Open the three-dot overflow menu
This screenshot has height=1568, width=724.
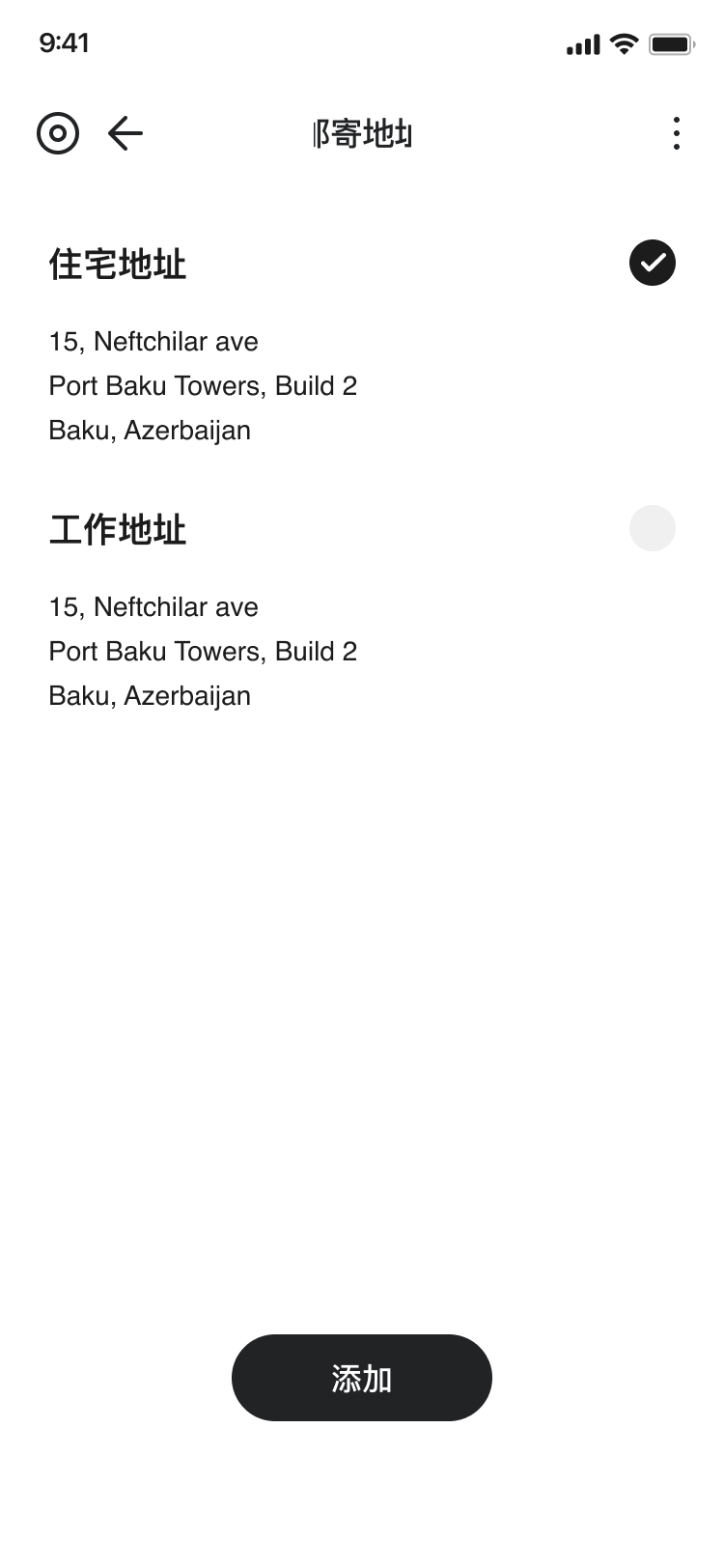677,133
